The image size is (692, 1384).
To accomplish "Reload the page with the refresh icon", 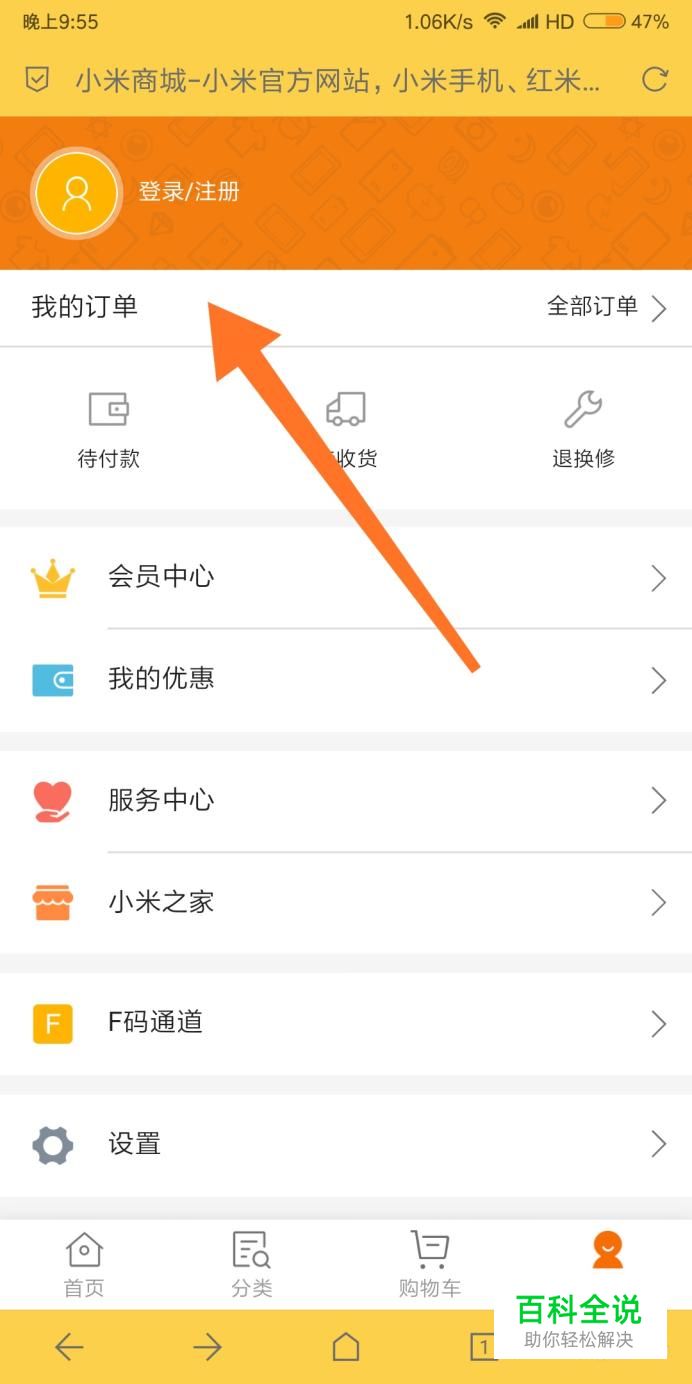I will click(x=655, y=80).
